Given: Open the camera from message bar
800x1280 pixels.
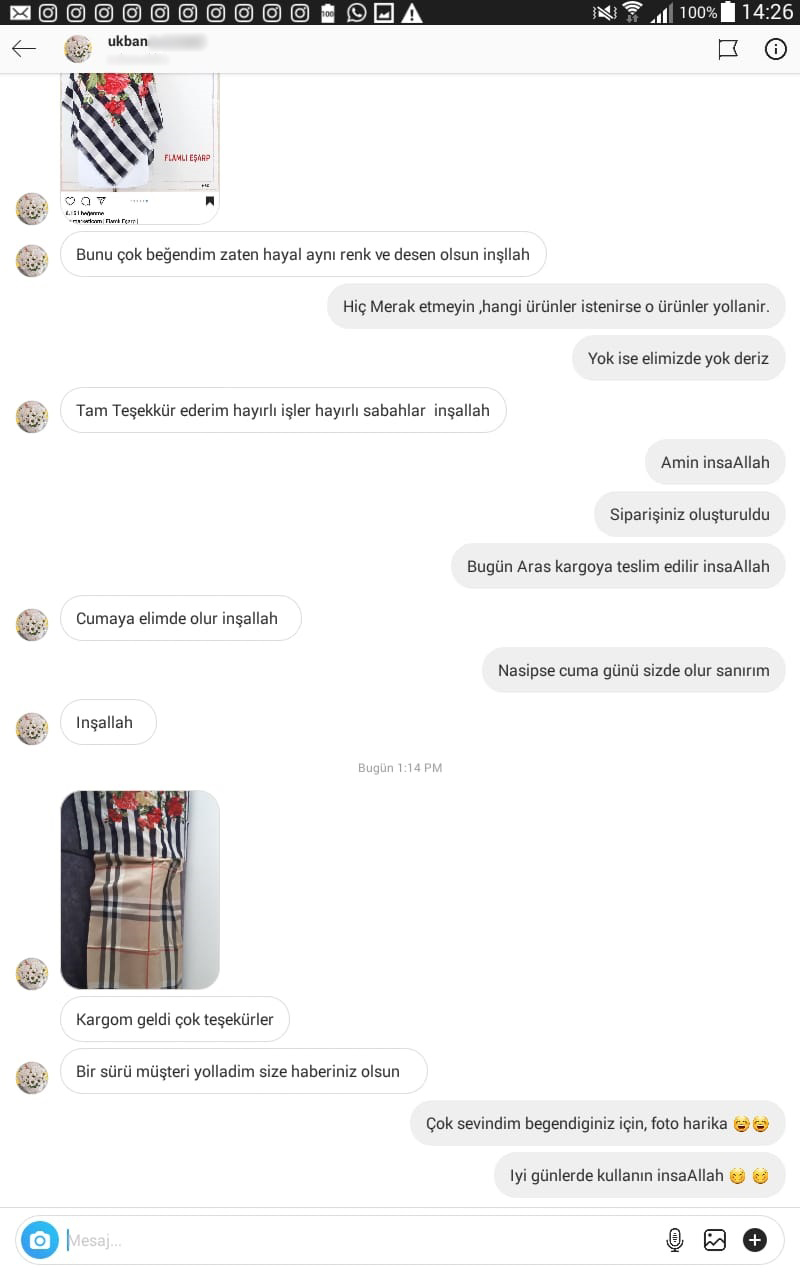Looking at the screenshot, I should point(40,1241).
